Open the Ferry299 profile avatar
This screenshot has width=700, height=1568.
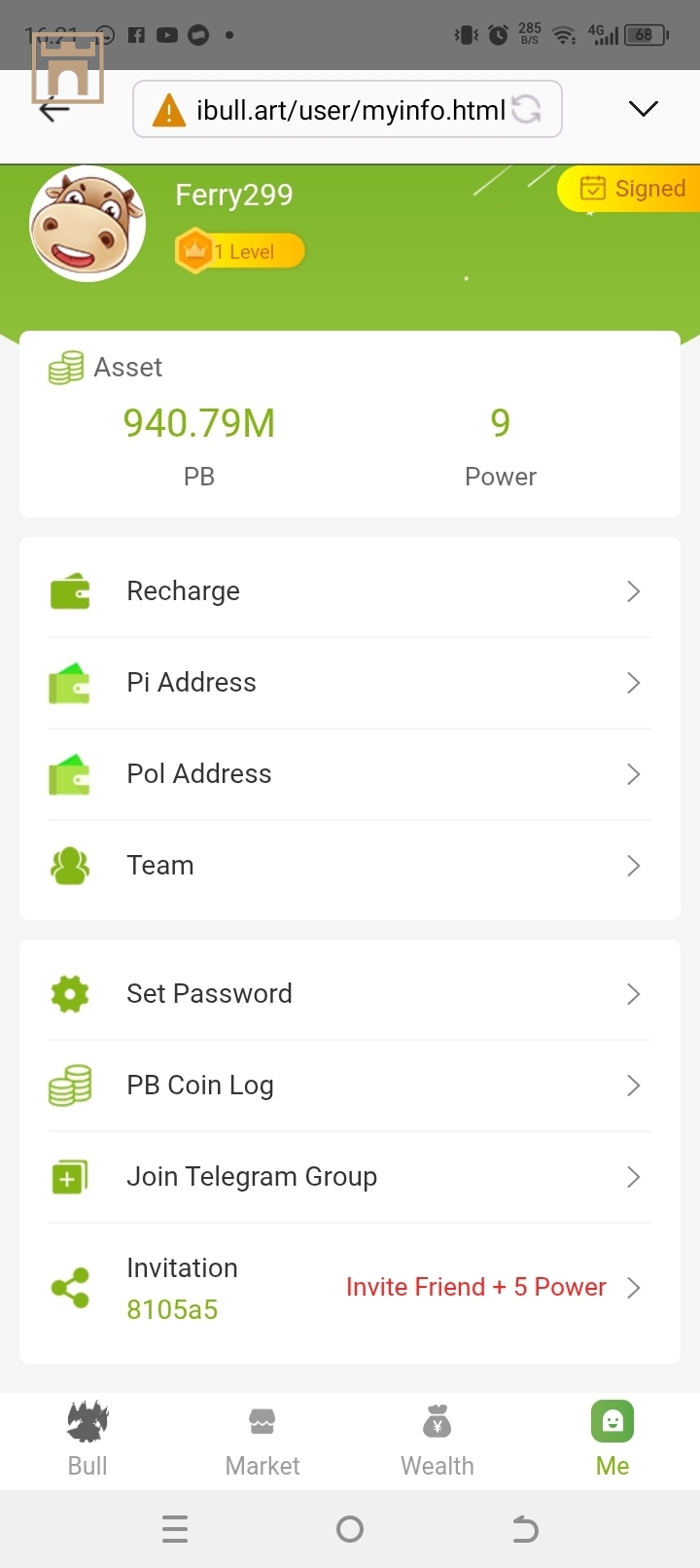pos(87,224)
